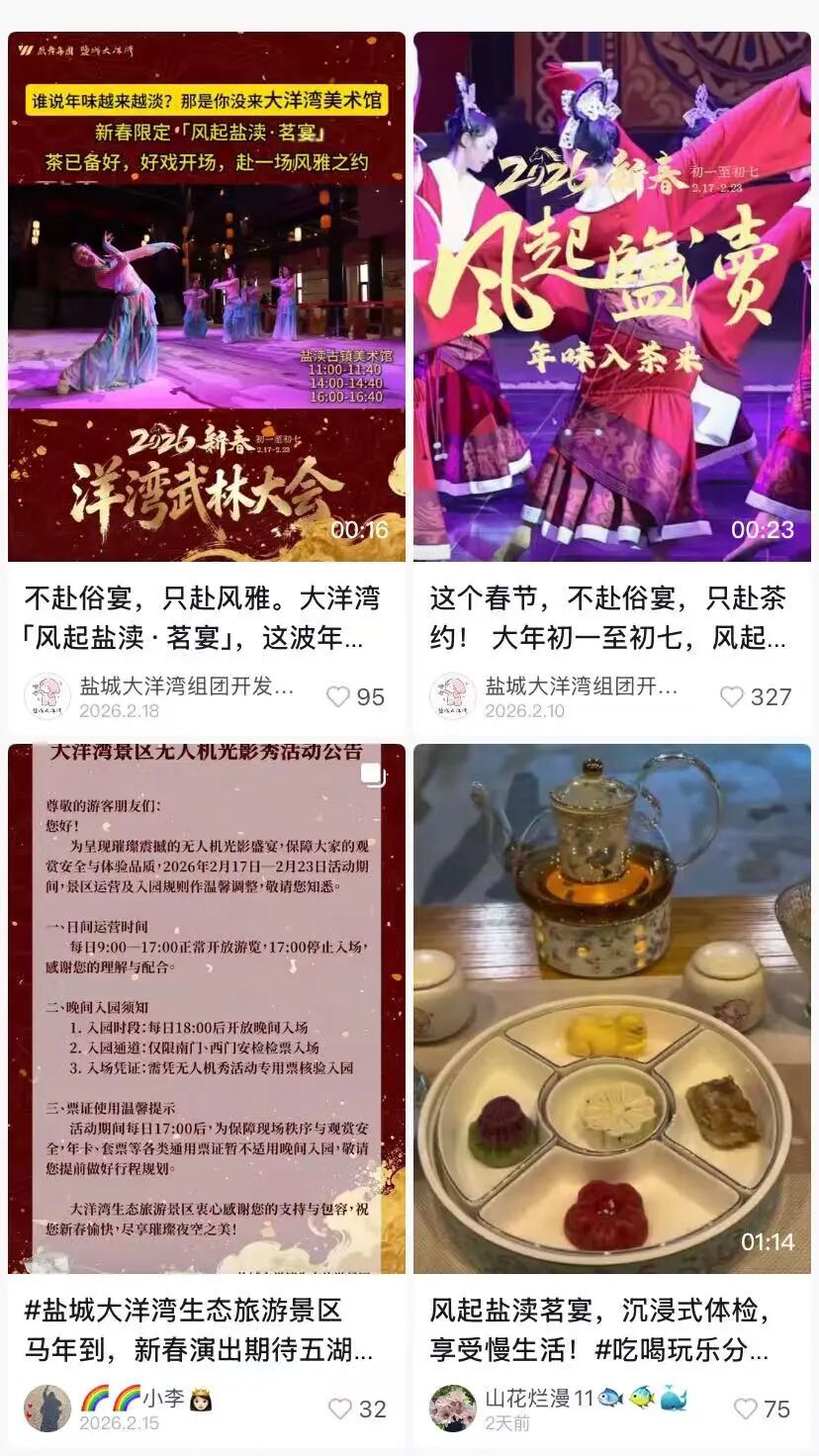Viewport: 819px width, 1456px height.
Task: Play the 风起盐渎 年味入茶来 dance video
Action: [611, 297]
